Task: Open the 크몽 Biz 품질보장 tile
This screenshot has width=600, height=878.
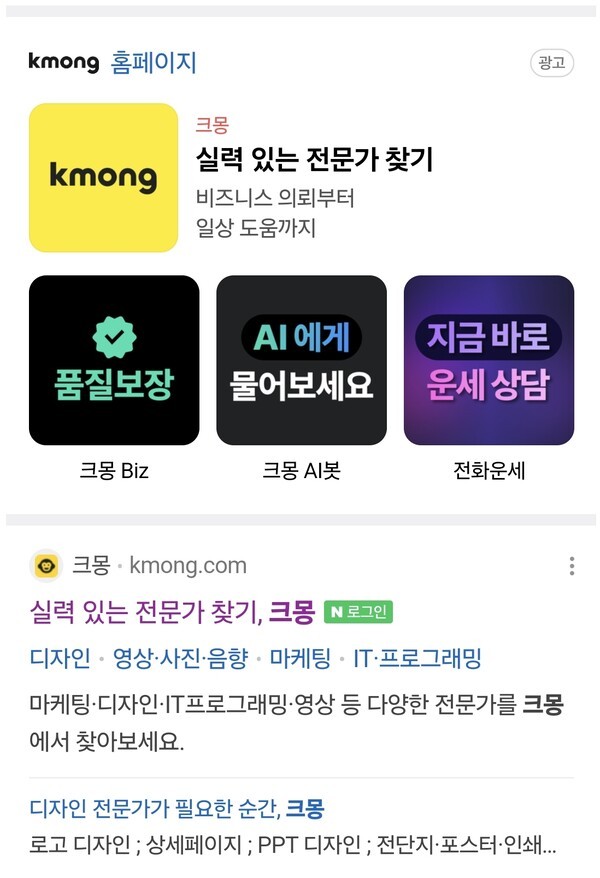Action: click(114, 360)
